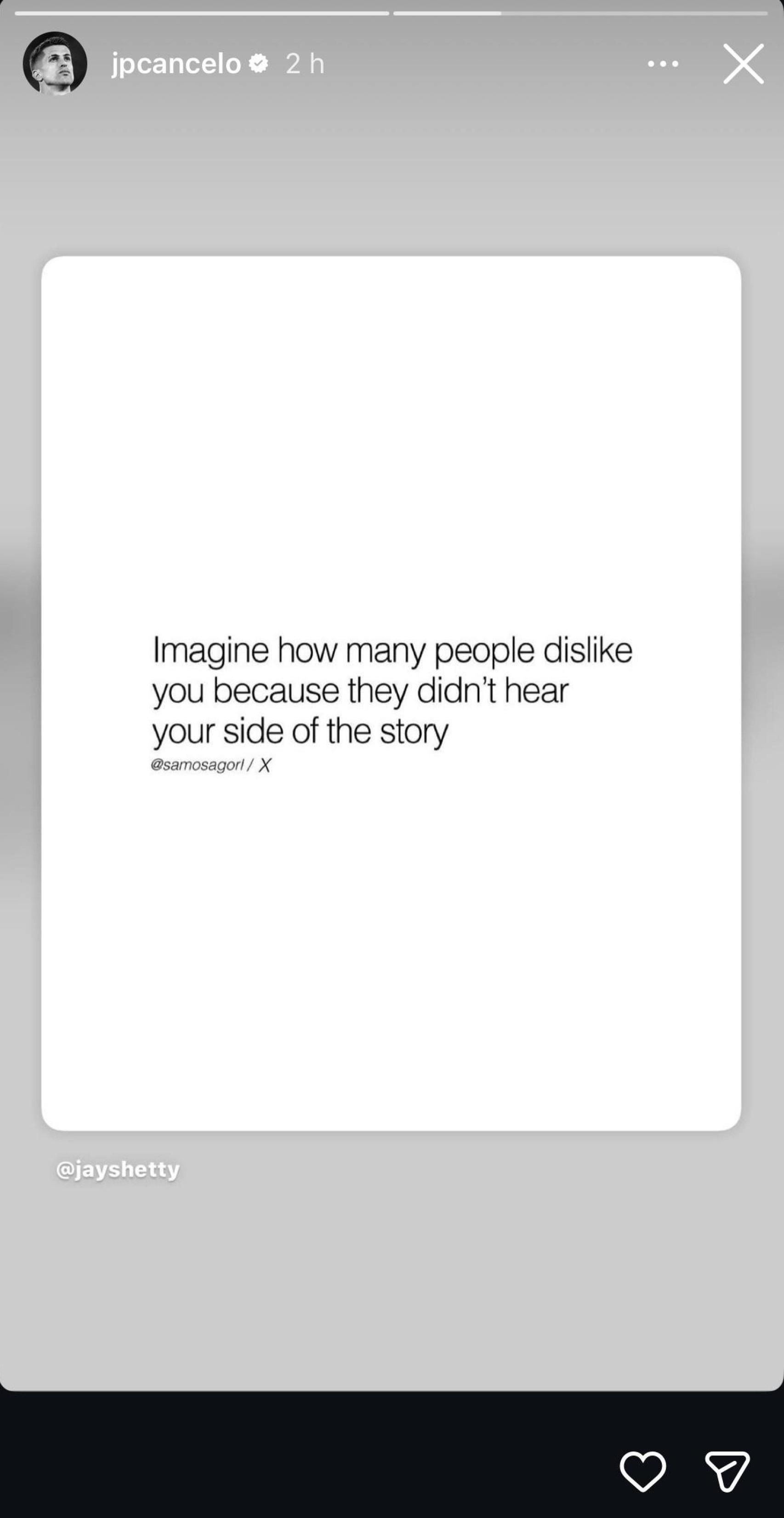Screen dimensions: 784x1518
Task: Like this story with the heart
Action: tap(642, 1472)
